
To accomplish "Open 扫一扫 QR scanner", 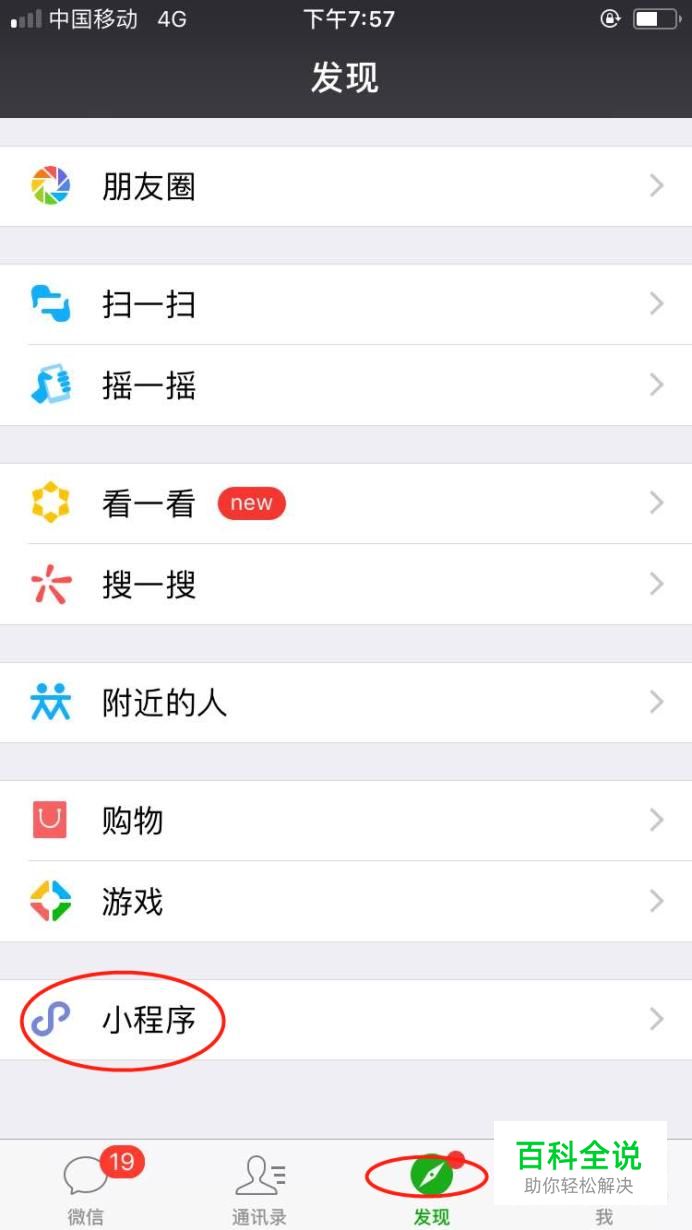I will tap(346, 304).
